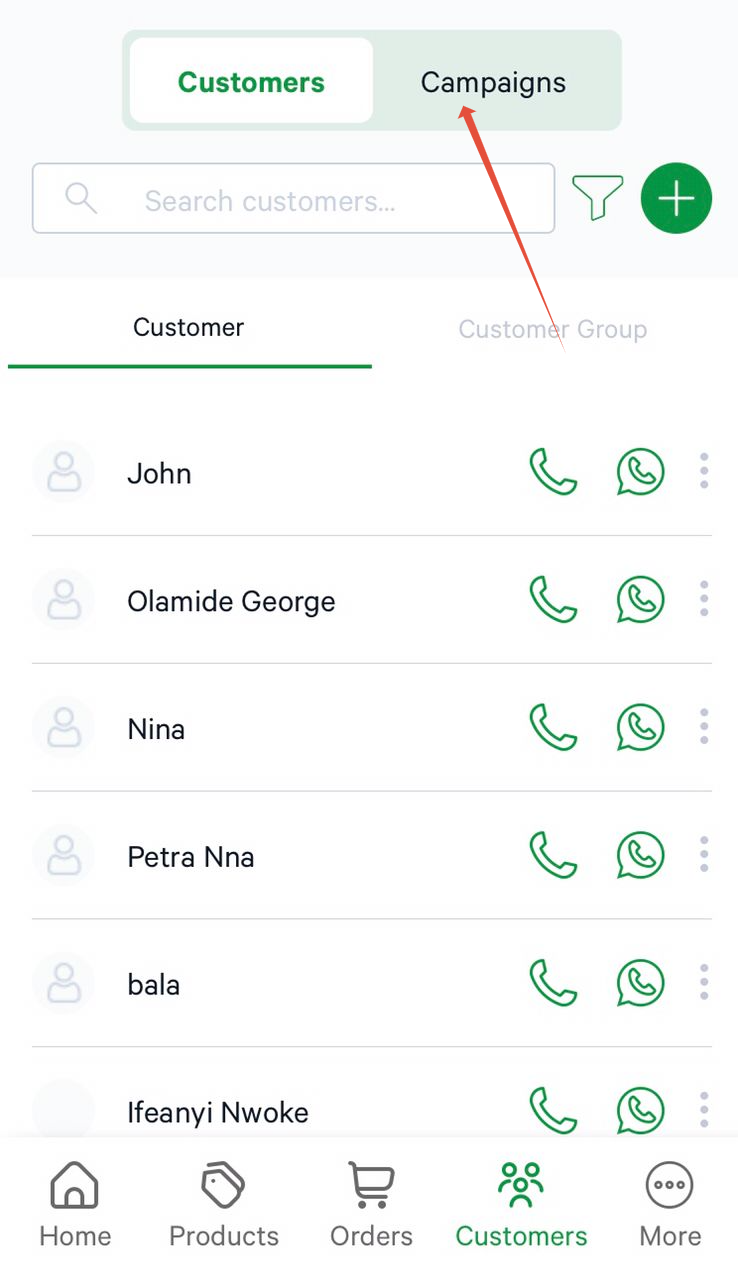The image size is (738, 1280).
Task: Open more options for Olamide George
Action: pos(704,599)
